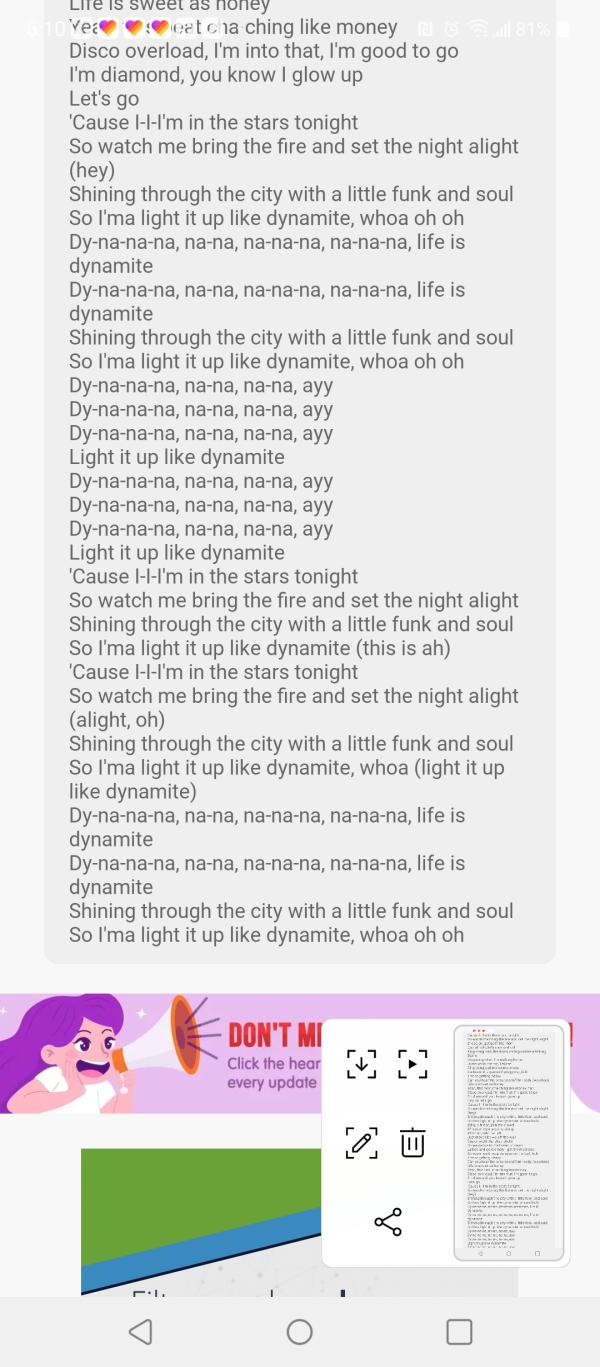This screenshot has width=600, height=1367.
Task: Open the pink megaphone ad banner
Action: [160, 1053]
